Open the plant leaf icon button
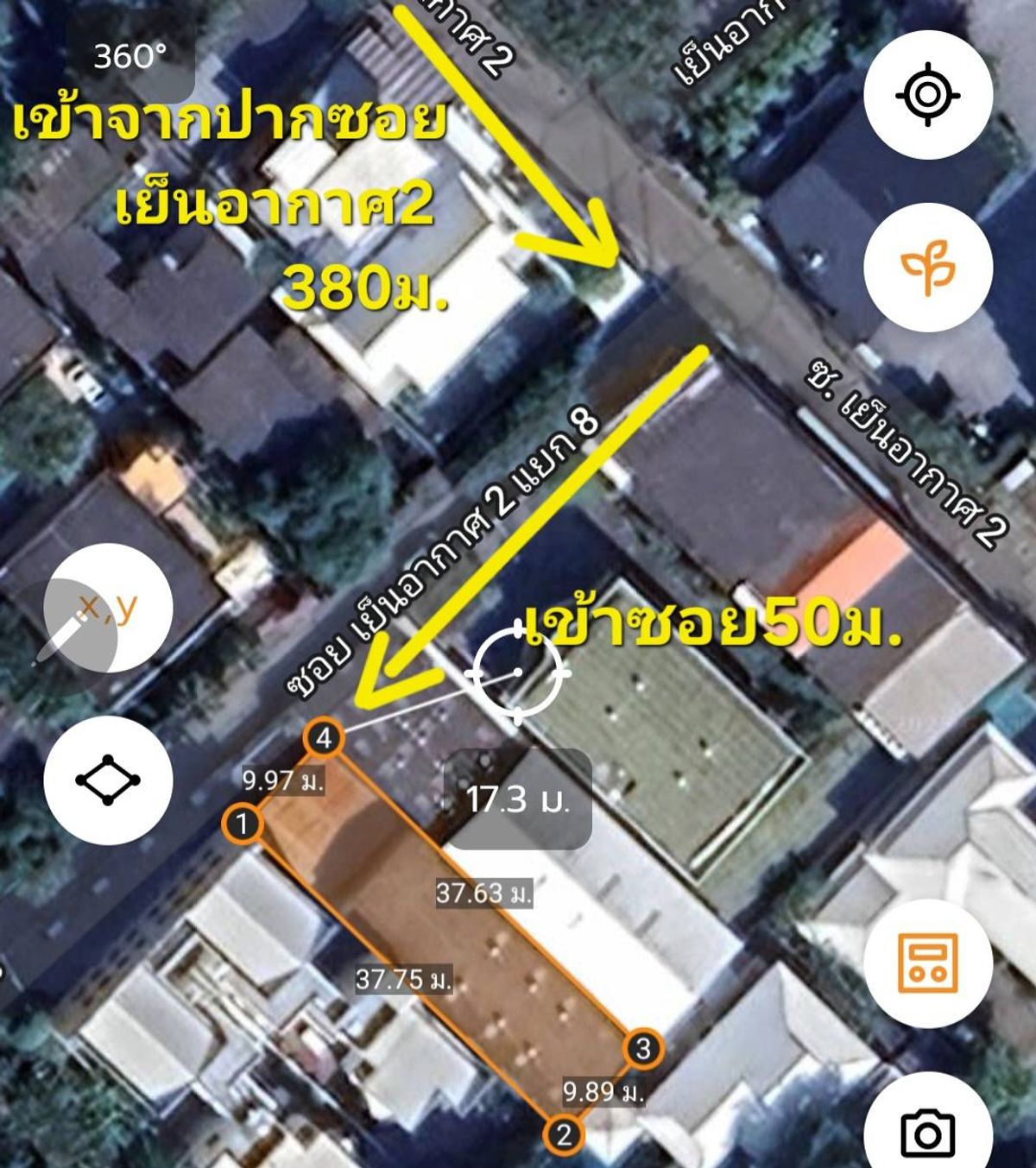The image size is (1036, 1168). coord(927,267)
